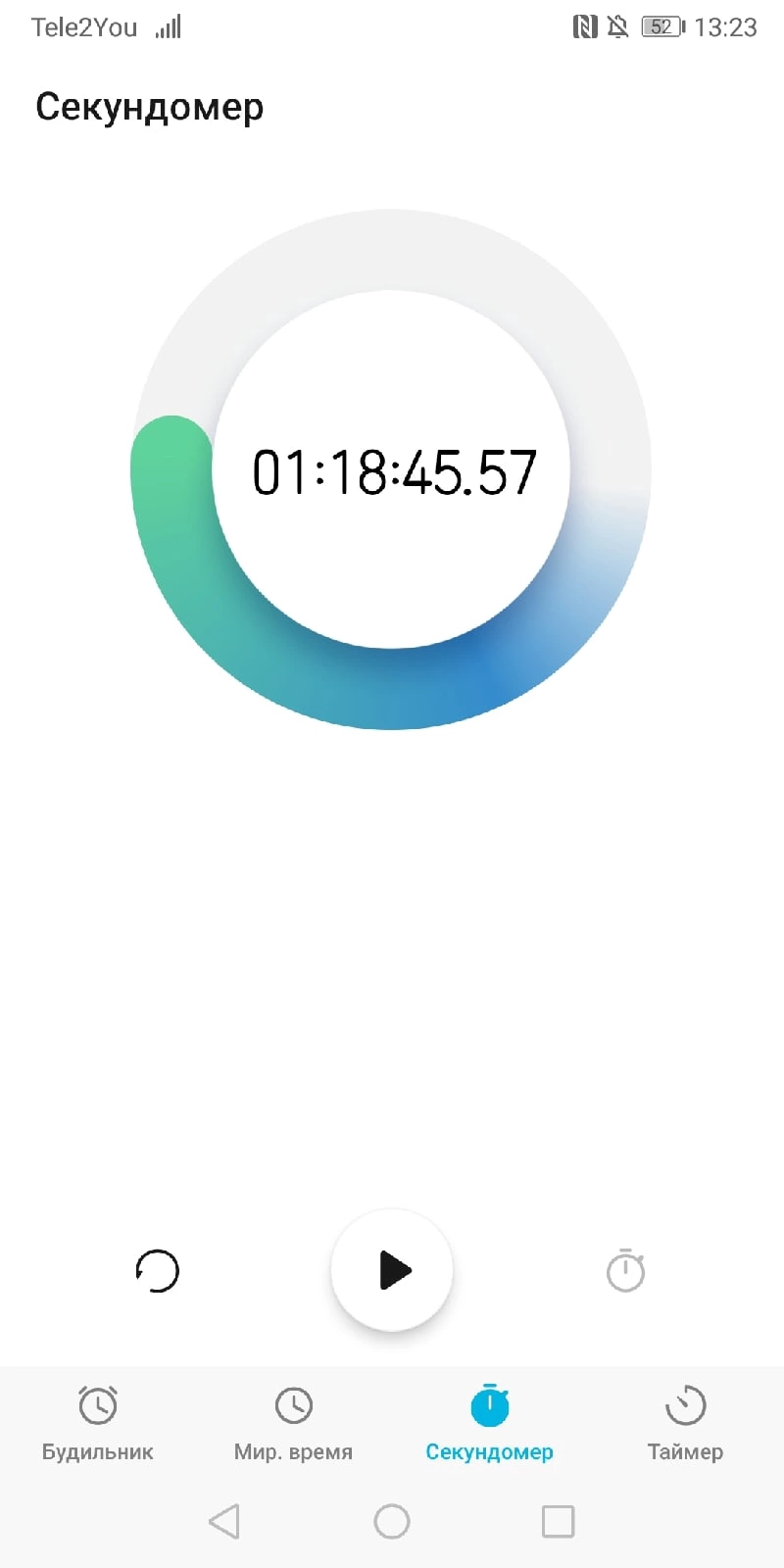Resume the stopwatch with the play button

pyautogui.click(x=392, y=1270)
